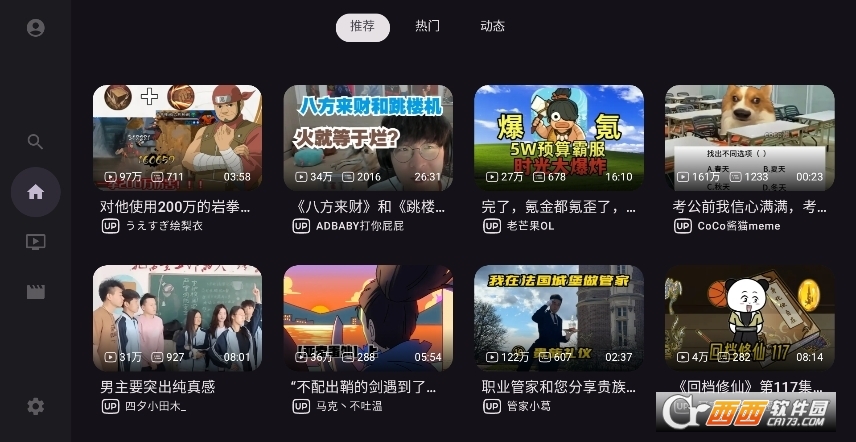
Task: Open 《回档修仙》第117集 video
Action: tap(749, 318)
